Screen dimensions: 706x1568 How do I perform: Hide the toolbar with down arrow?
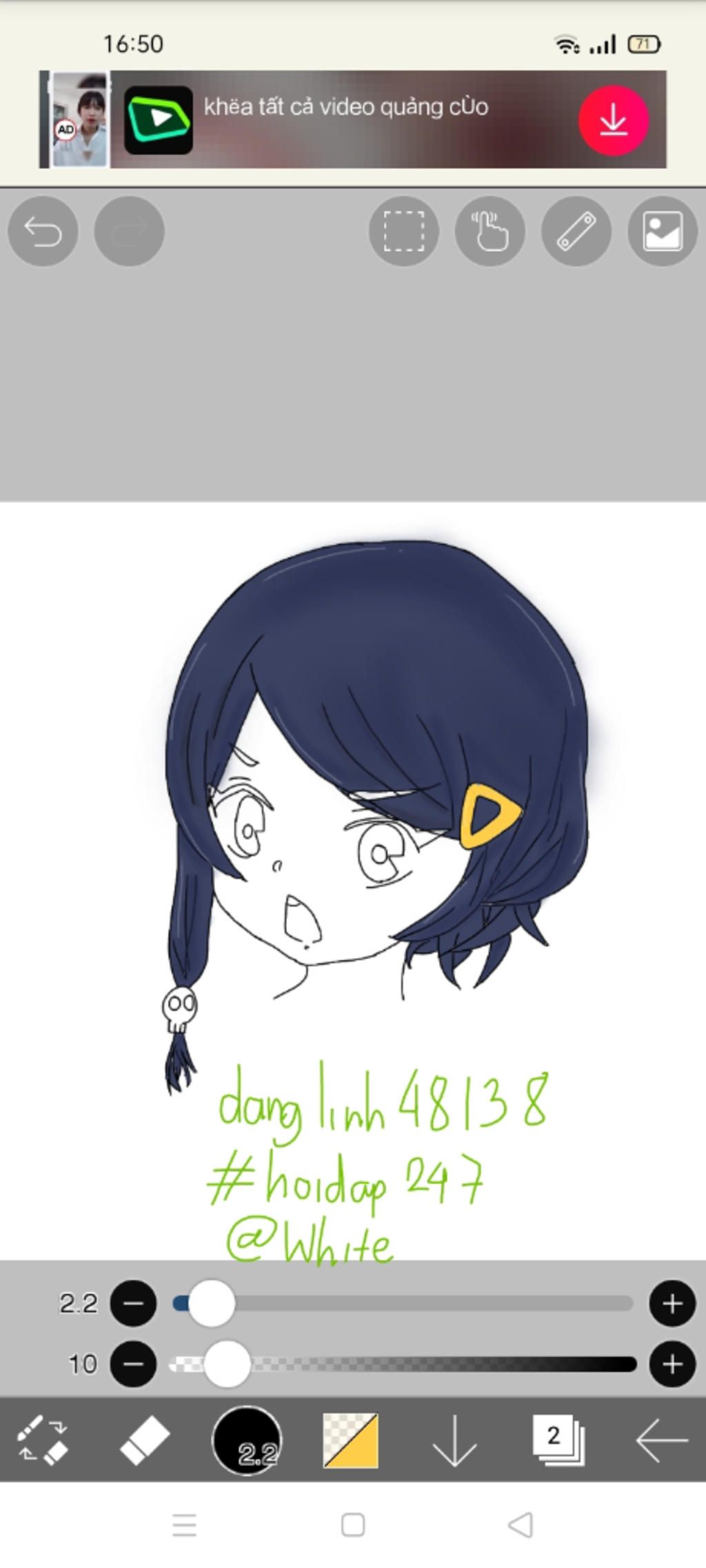coord(454,1440)
